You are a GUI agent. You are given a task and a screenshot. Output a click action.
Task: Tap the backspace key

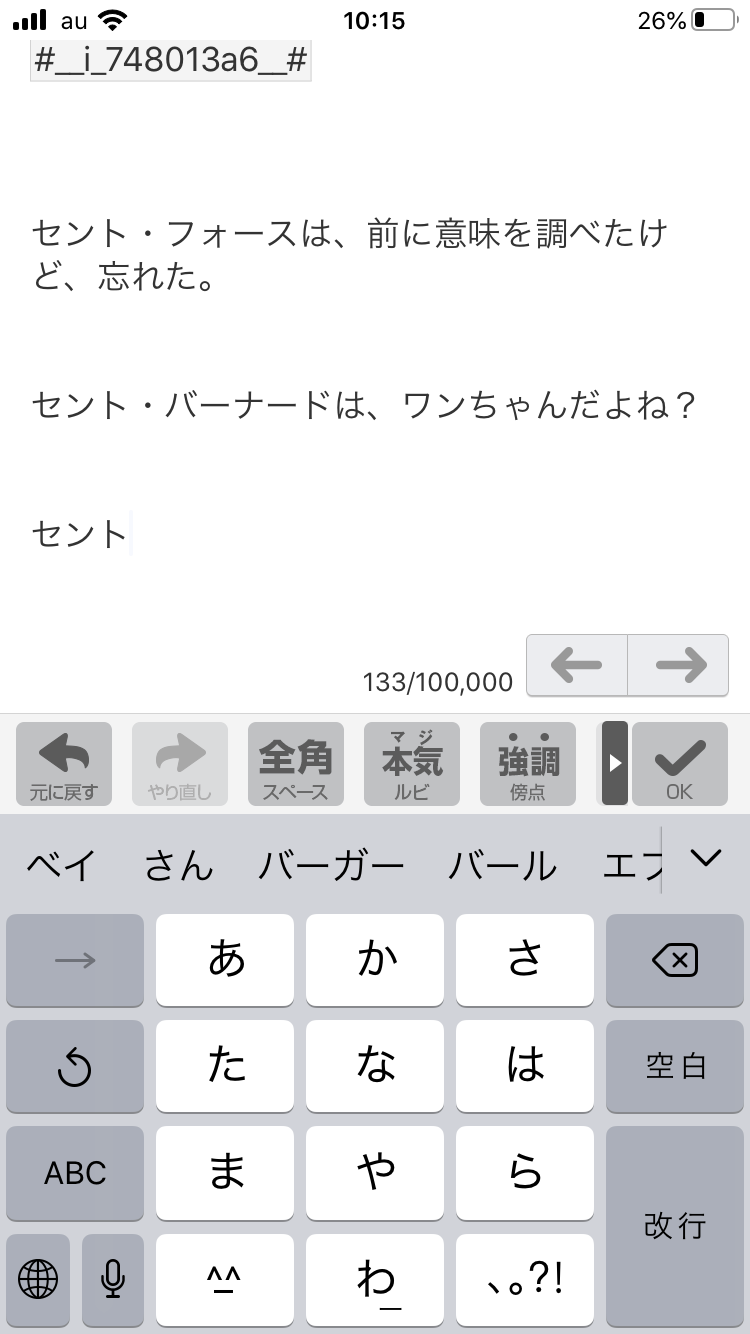[675, 961]
